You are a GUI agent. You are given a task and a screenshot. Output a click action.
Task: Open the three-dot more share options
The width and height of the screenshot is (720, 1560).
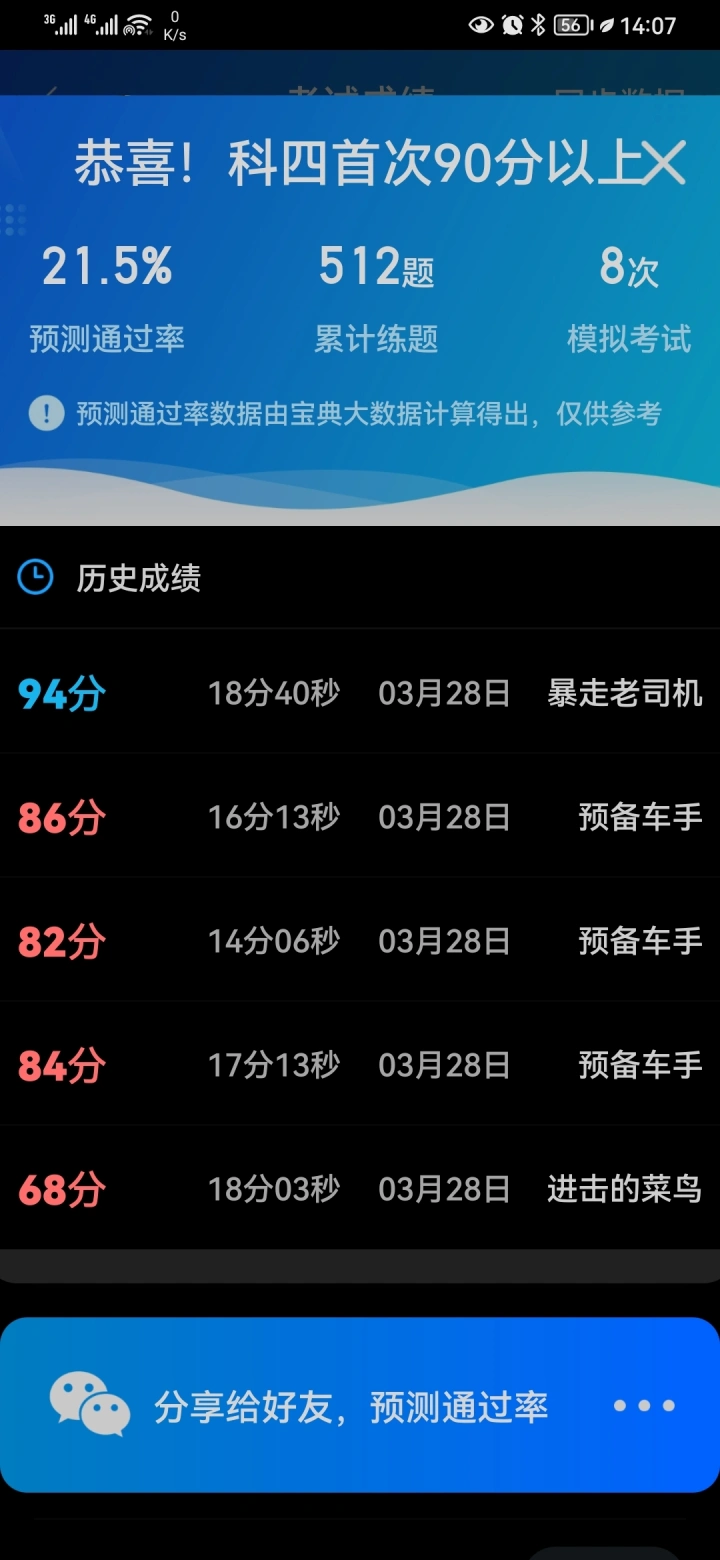(644, 1406)
